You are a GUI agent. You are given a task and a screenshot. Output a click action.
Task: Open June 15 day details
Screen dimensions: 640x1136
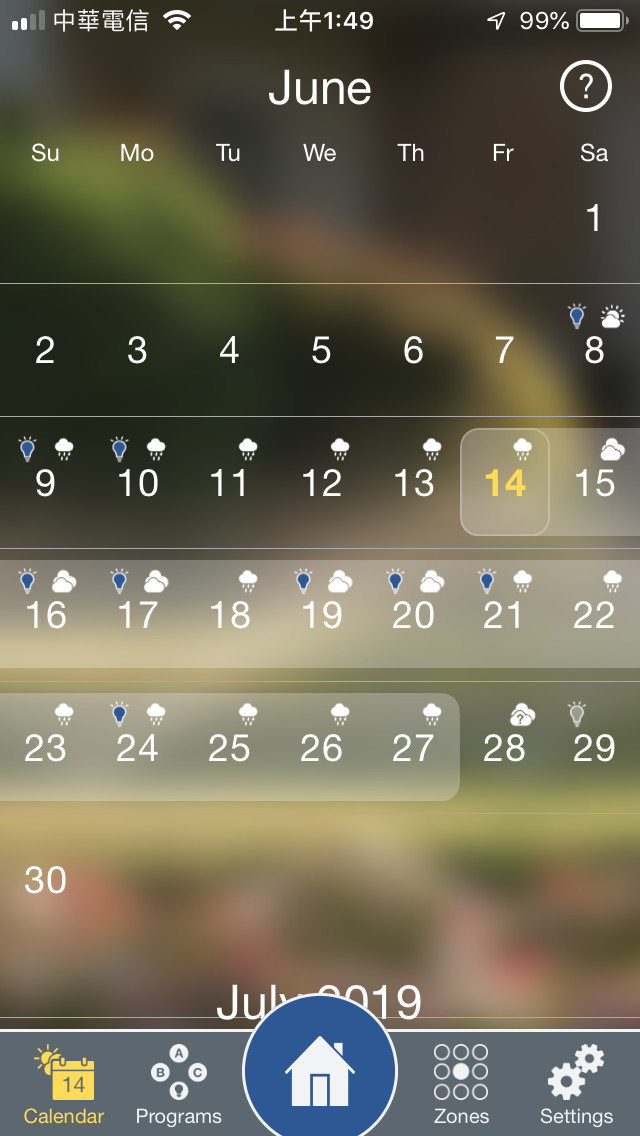tap(594, 483)
